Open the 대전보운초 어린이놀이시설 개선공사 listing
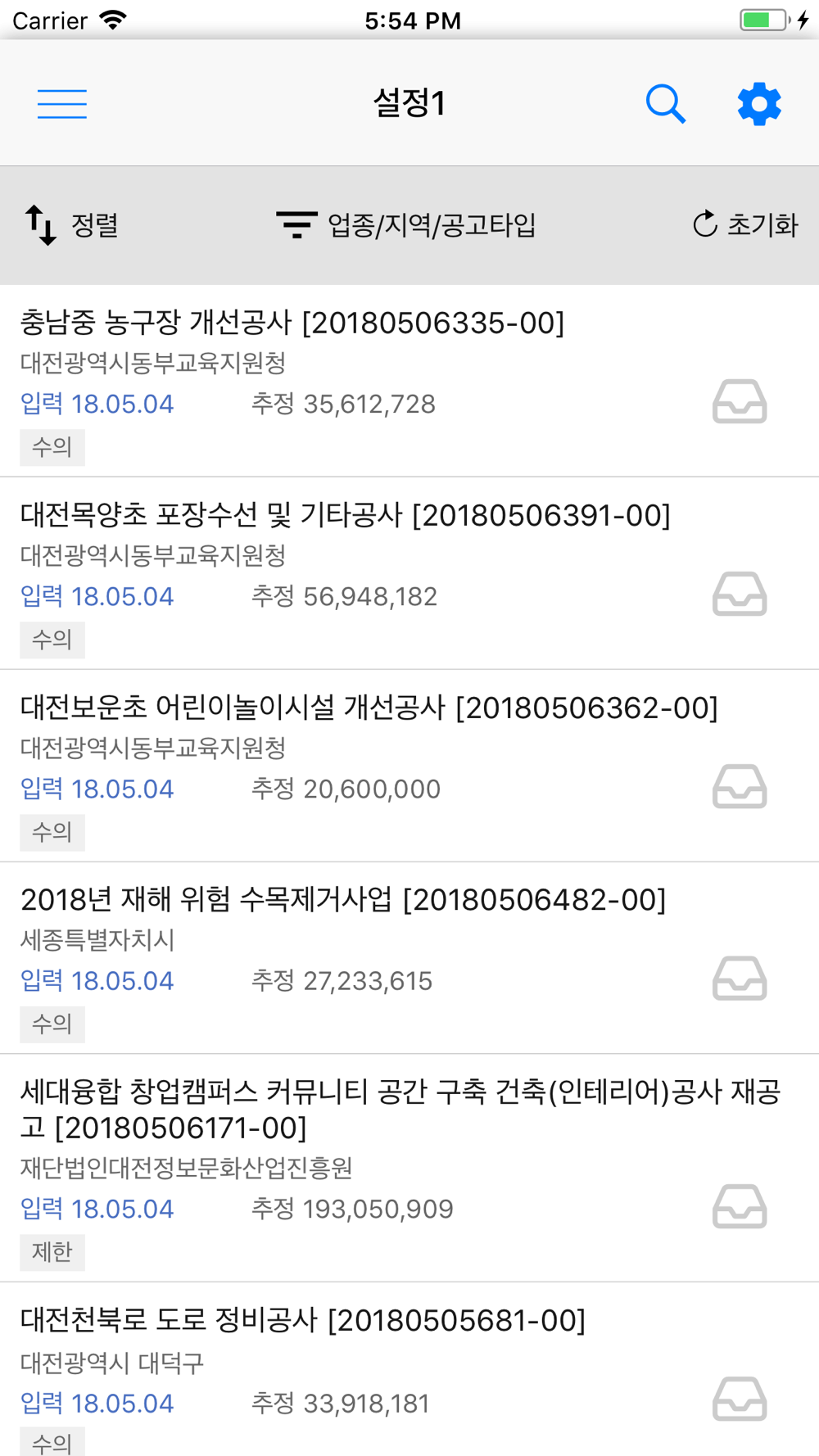819x1456 pixels. pyautogui.click(x=409, y=766)
